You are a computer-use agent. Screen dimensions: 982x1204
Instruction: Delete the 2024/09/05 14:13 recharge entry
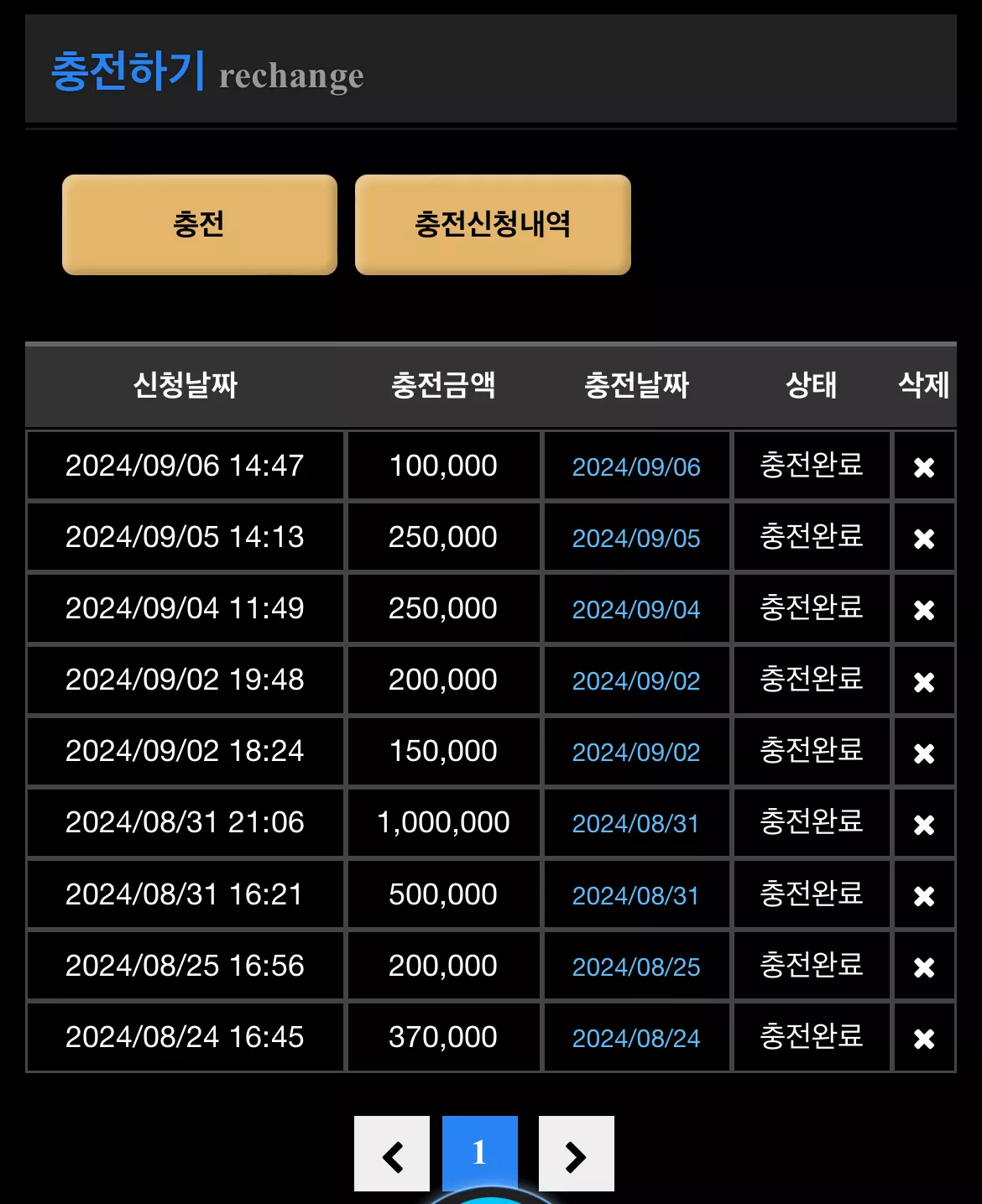(x=924, y=539)
